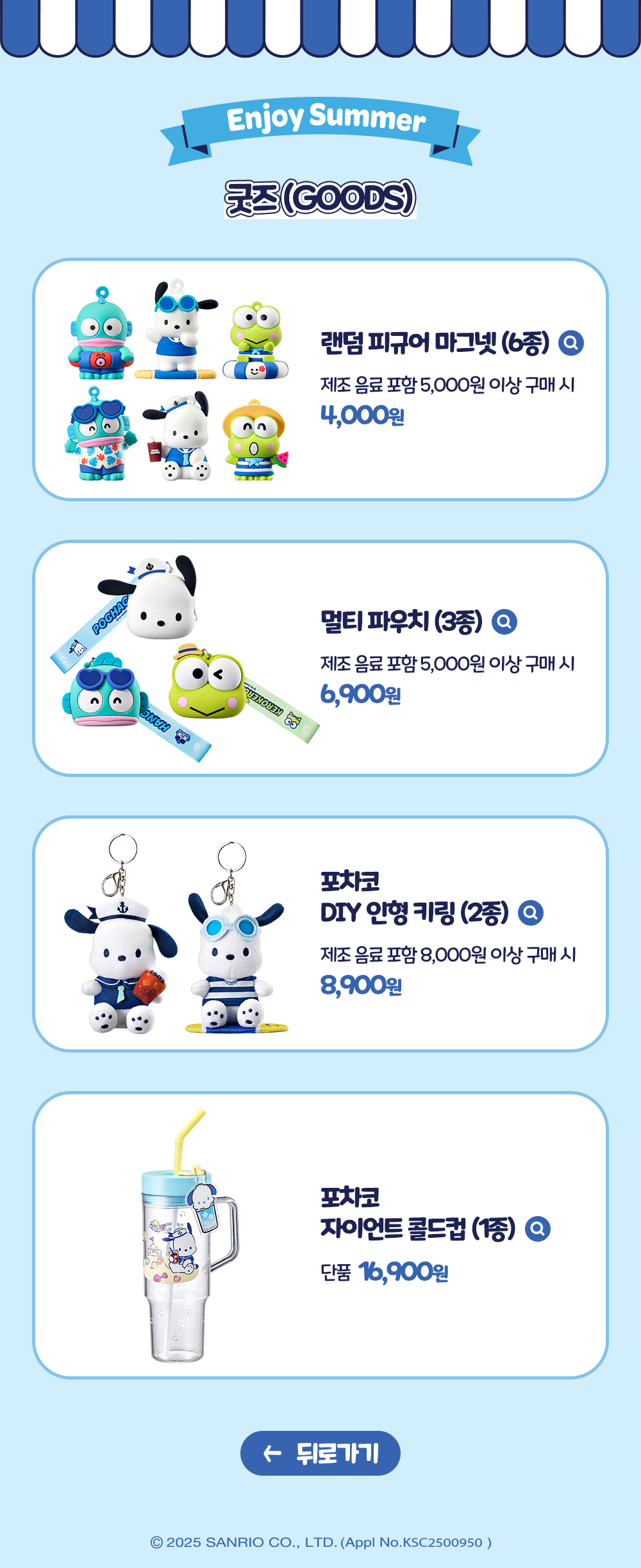View details of 포차코 DIY 인형 키링 magnifier
Viewport: 641px width, 1568px height.
pyautogui.click(x=530, y=912)
